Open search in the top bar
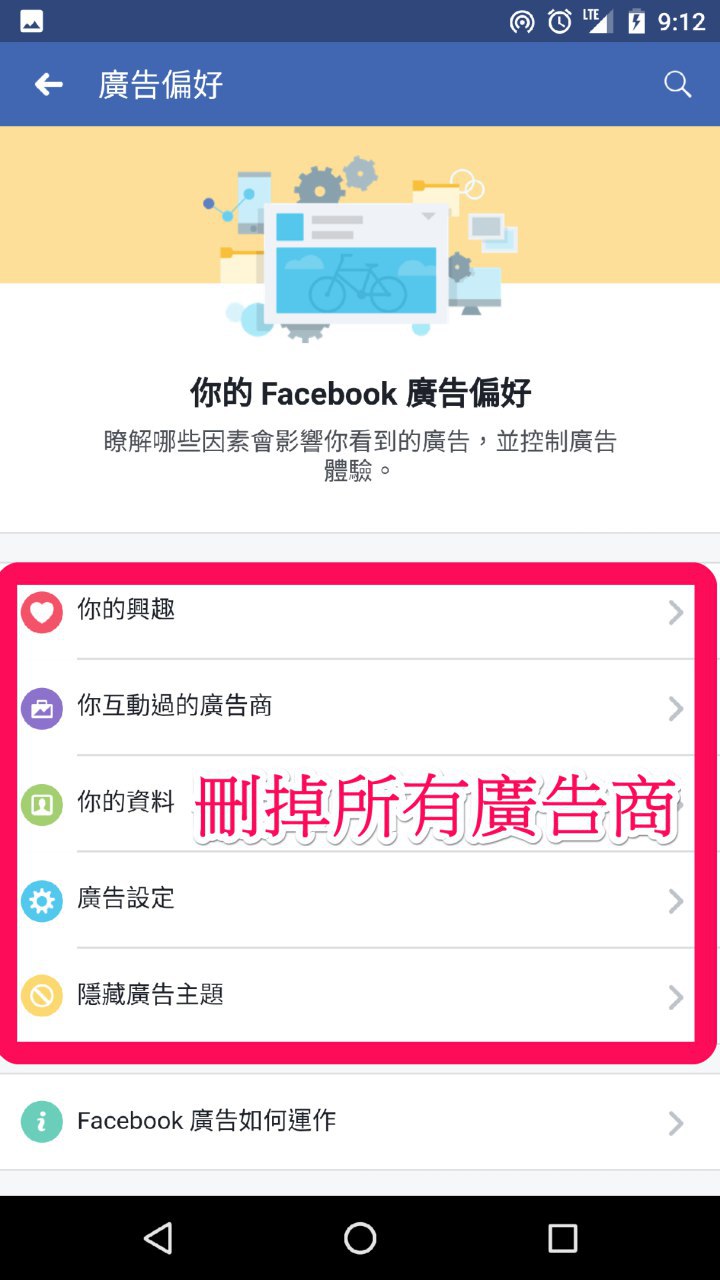720x1280 pixels. point(678,85)
